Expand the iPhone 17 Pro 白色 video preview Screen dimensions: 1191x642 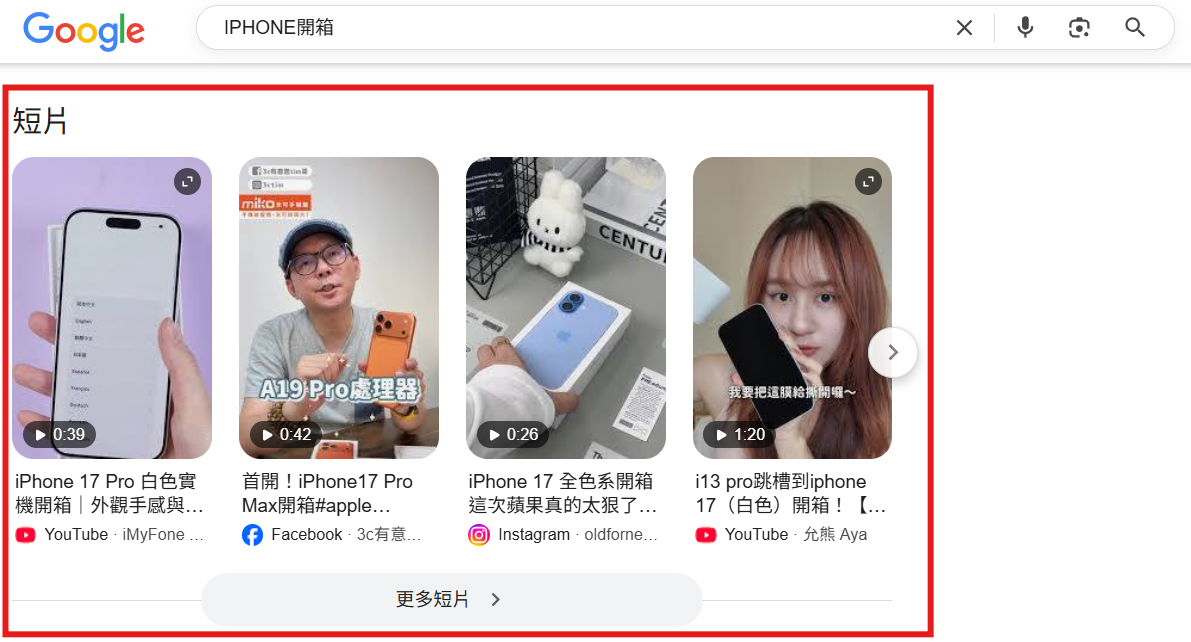click(188, 181)
